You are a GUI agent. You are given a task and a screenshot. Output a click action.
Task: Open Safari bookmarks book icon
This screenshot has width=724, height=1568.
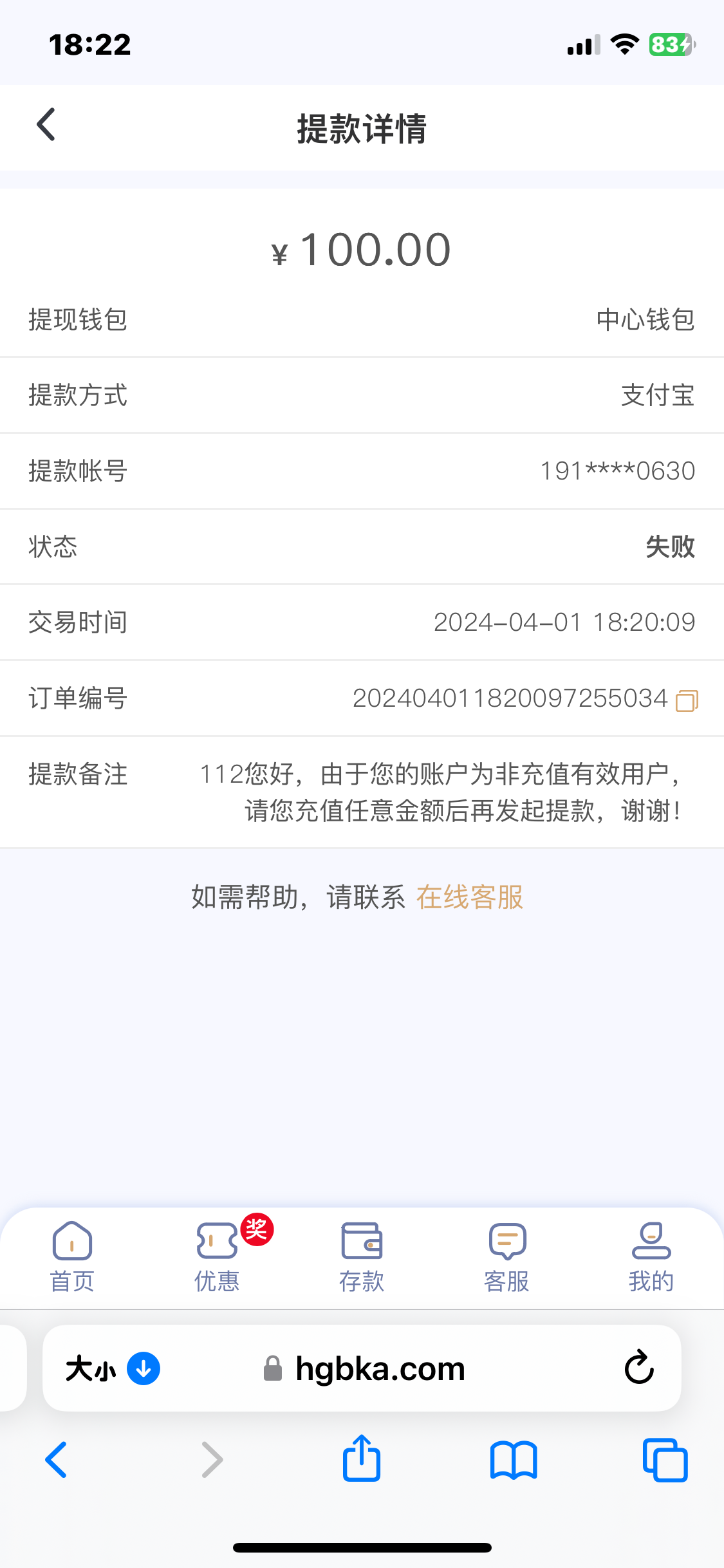click(514, 1460)
